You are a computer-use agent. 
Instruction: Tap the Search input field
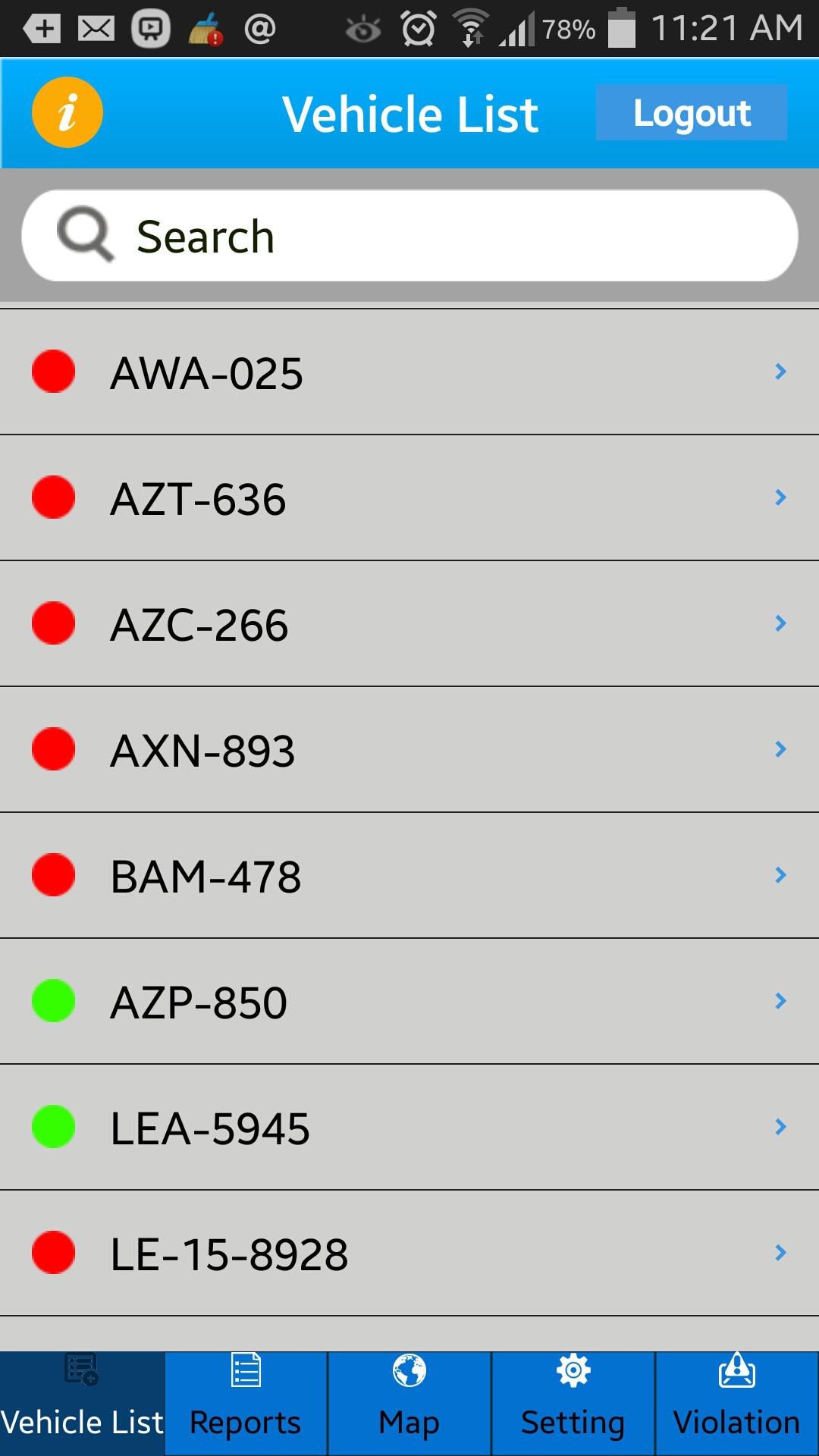[409, 235]
